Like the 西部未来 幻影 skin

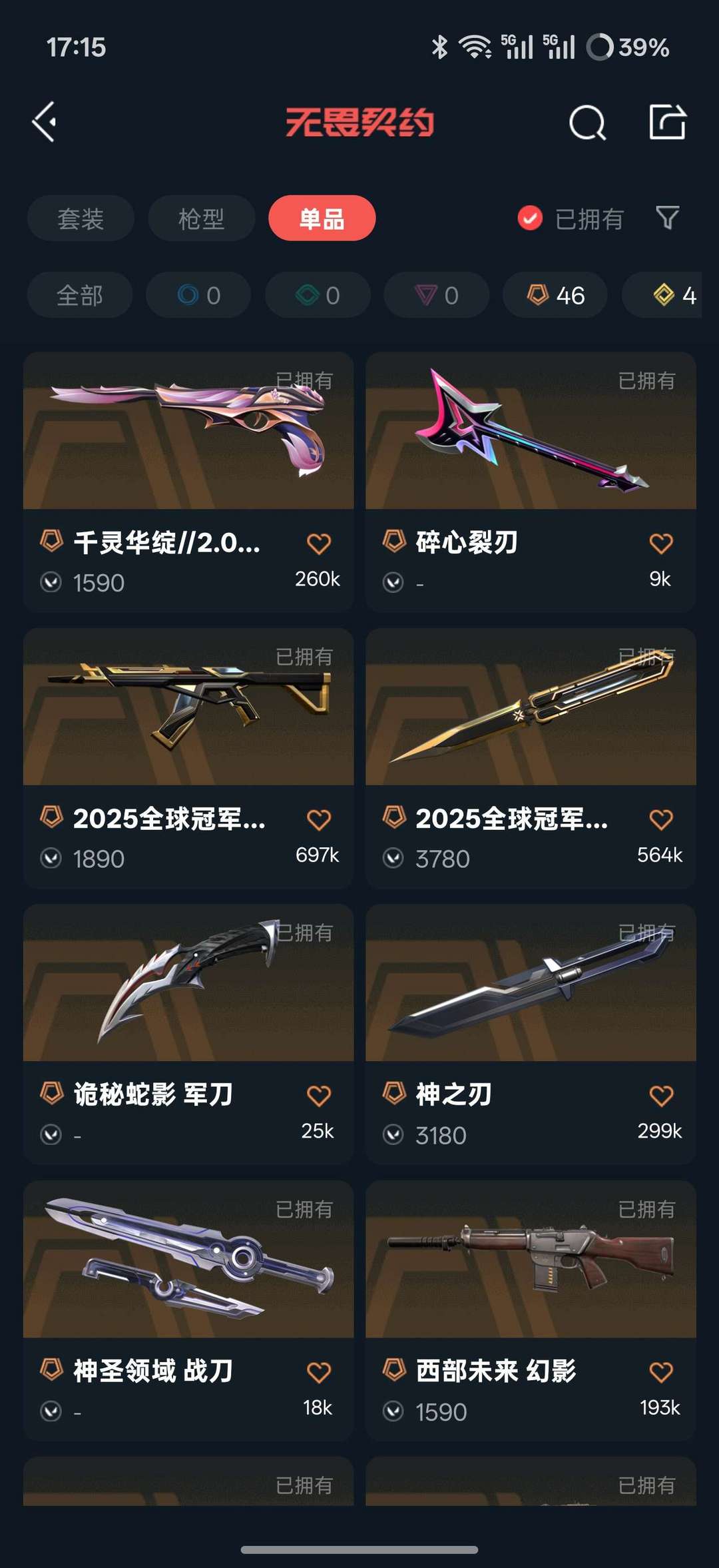pos(660,1372)
